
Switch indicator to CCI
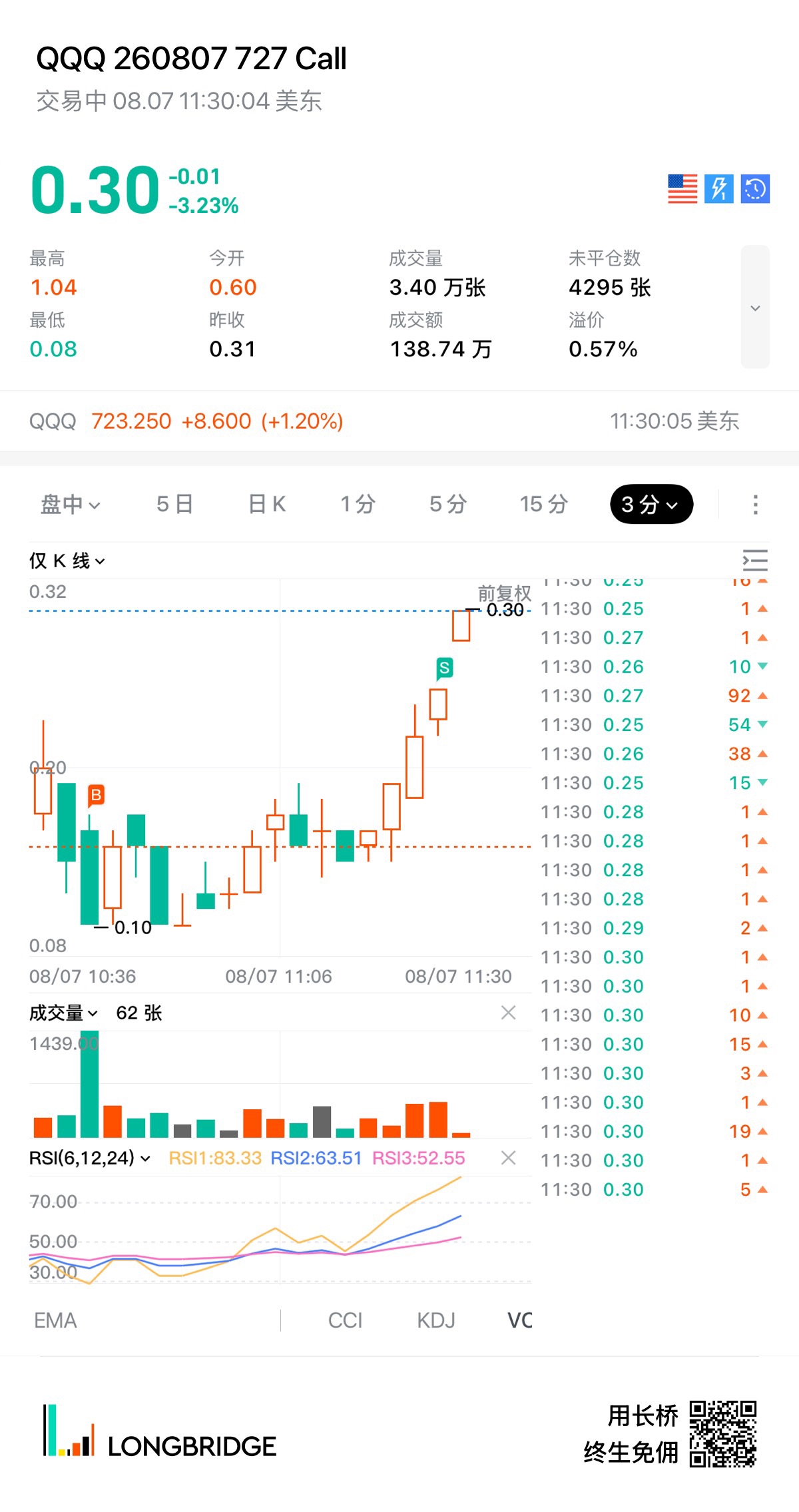346,1320
